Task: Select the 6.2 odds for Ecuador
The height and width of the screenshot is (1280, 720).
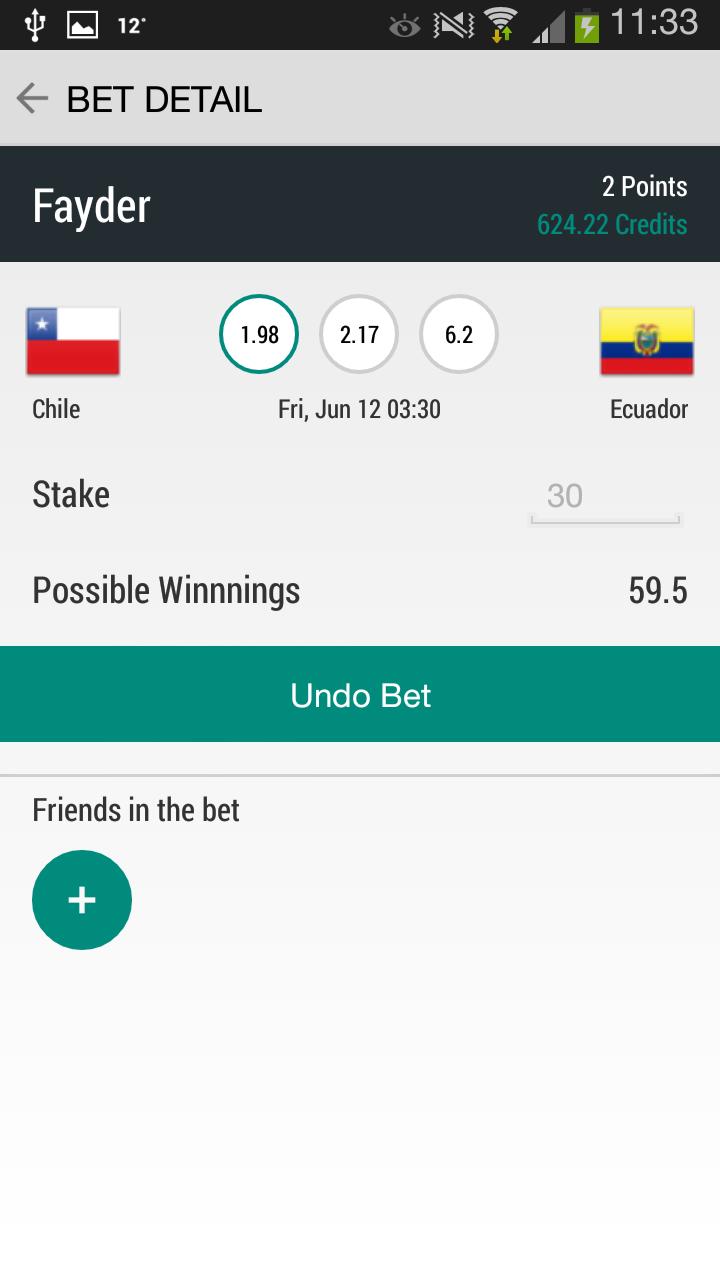Action: [x=459, y=334]
